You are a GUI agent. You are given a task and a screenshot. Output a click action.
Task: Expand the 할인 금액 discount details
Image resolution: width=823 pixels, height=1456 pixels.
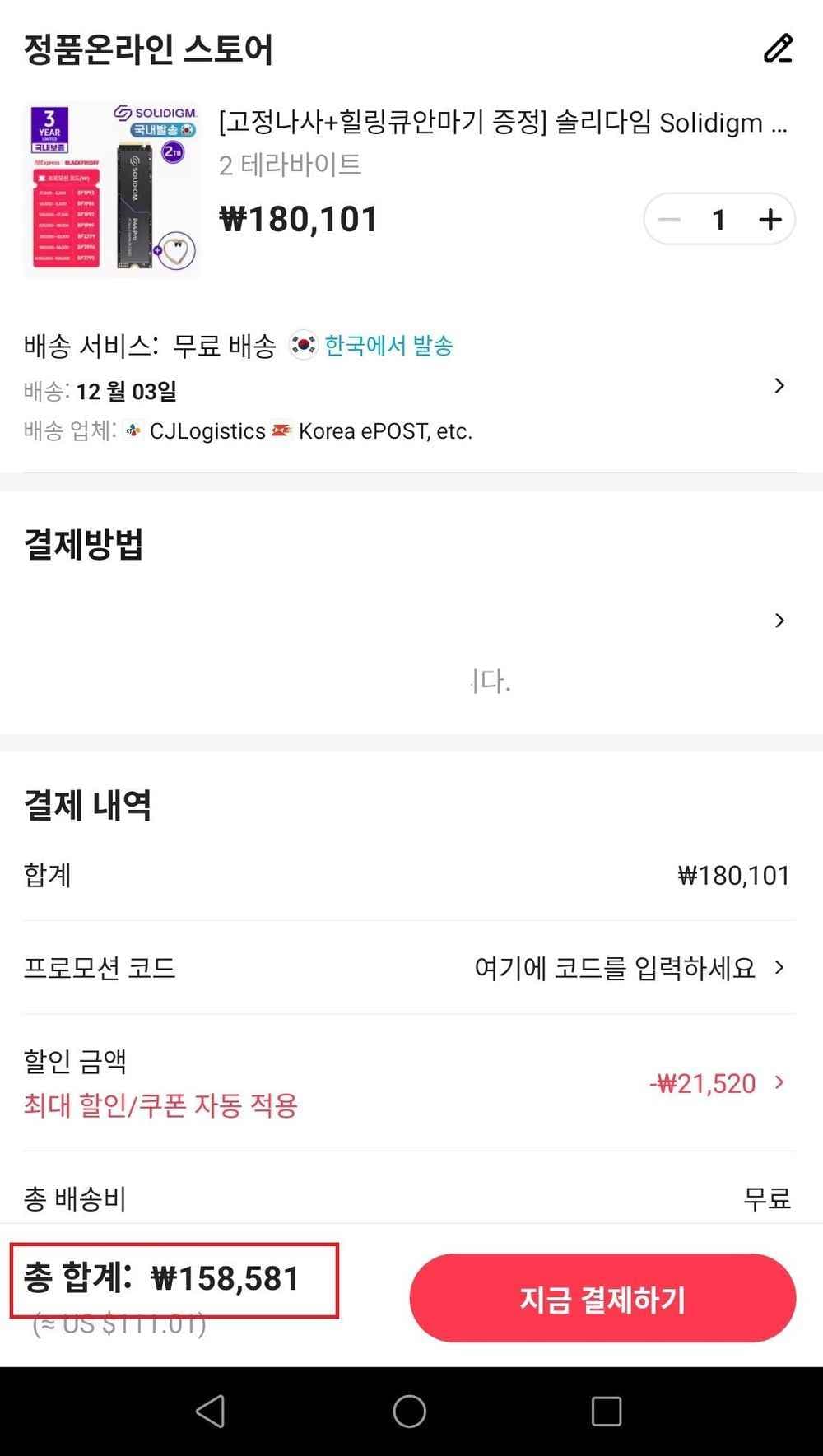click(779, 1083)
